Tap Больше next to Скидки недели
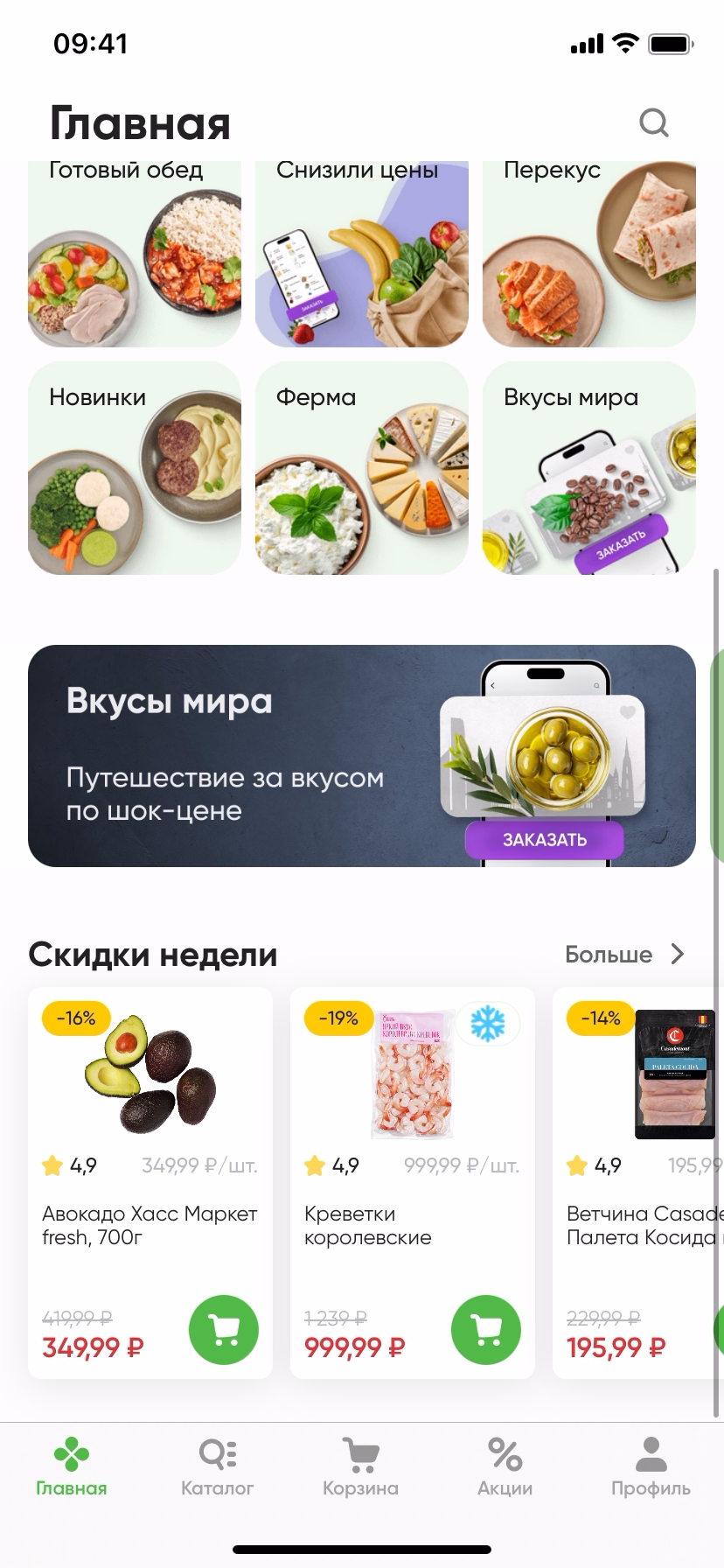Screen dimensions: 724x1568 tap(624, 954)
